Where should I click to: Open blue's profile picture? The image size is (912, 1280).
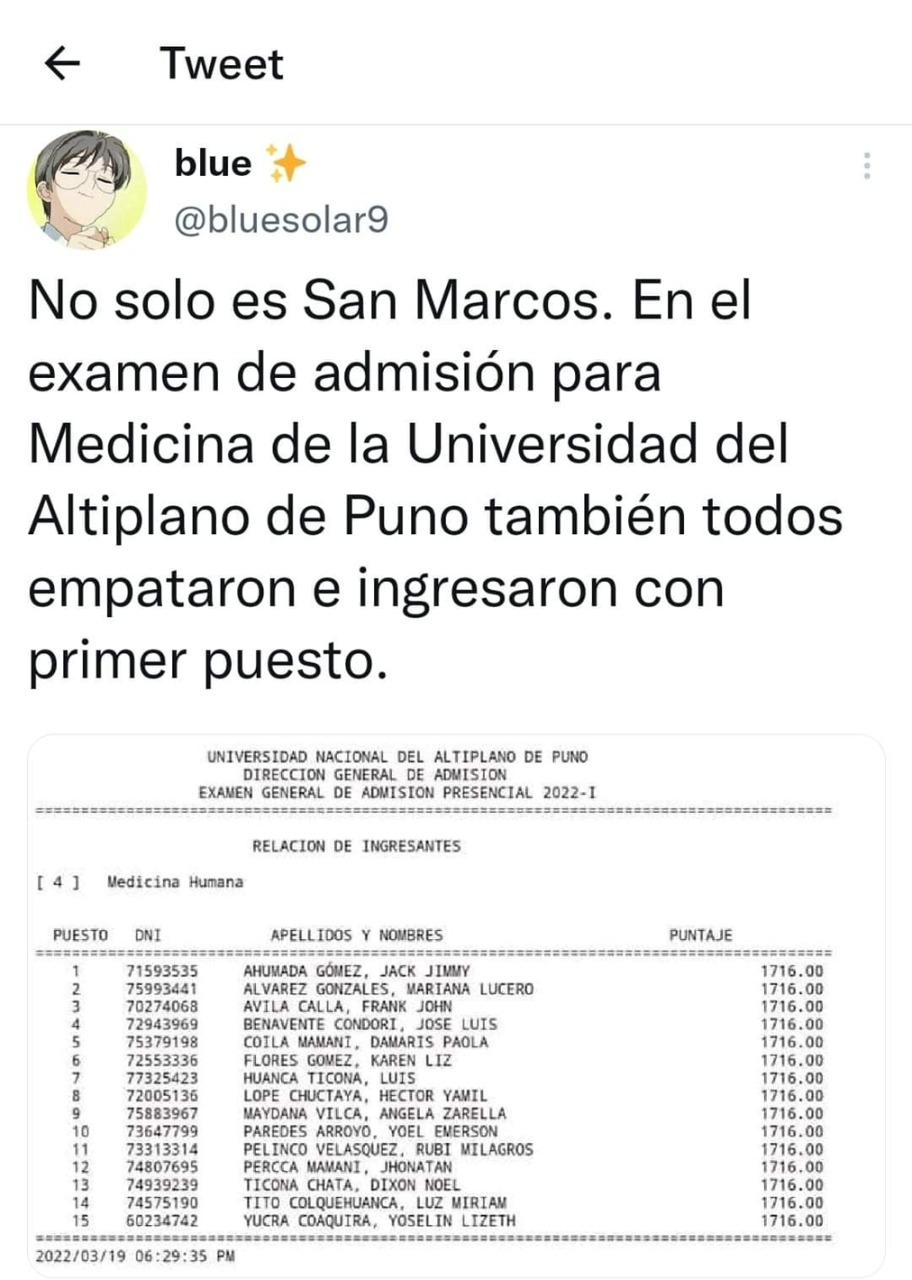click(87, 189)
